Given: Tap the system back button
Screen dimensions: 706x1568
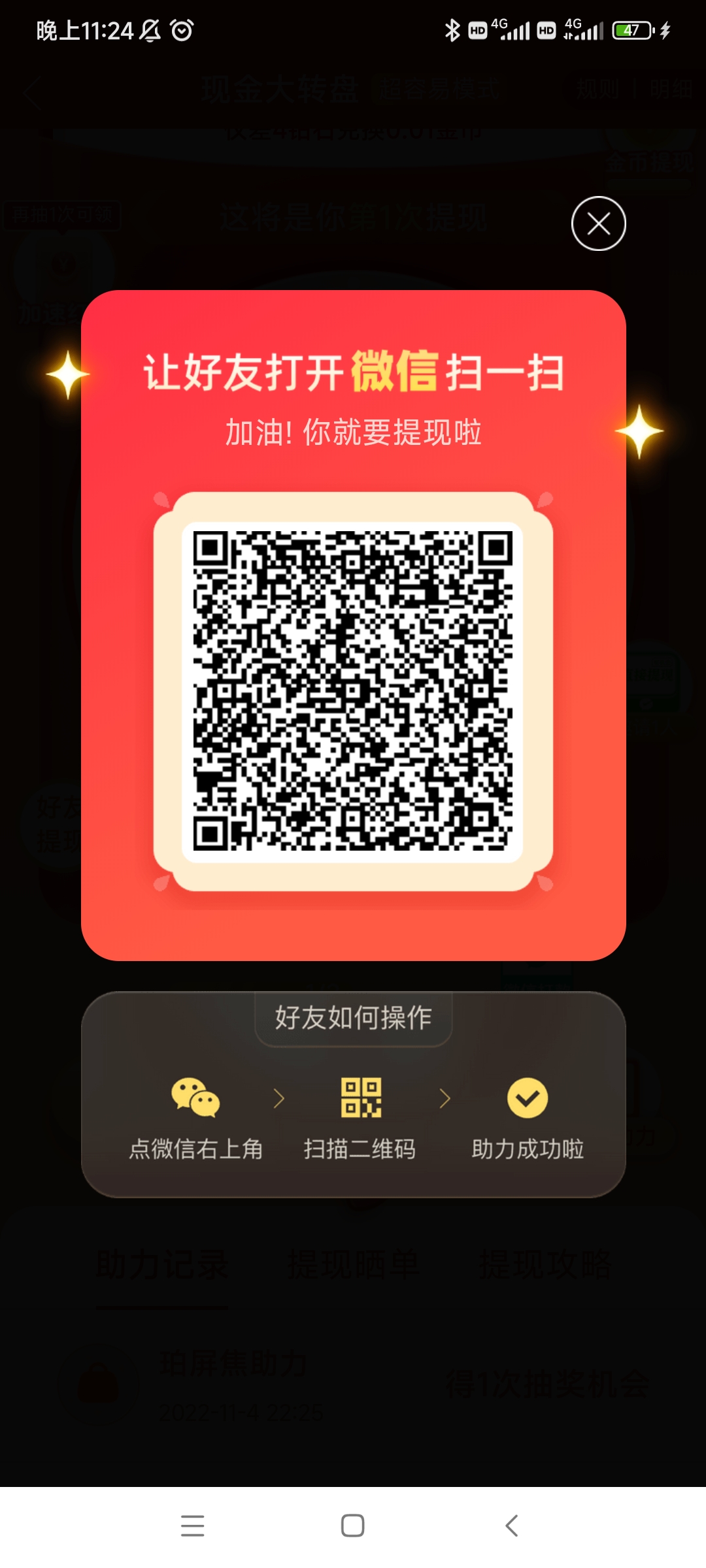Looking at the screenshot, I should [x=512, y=1526].
